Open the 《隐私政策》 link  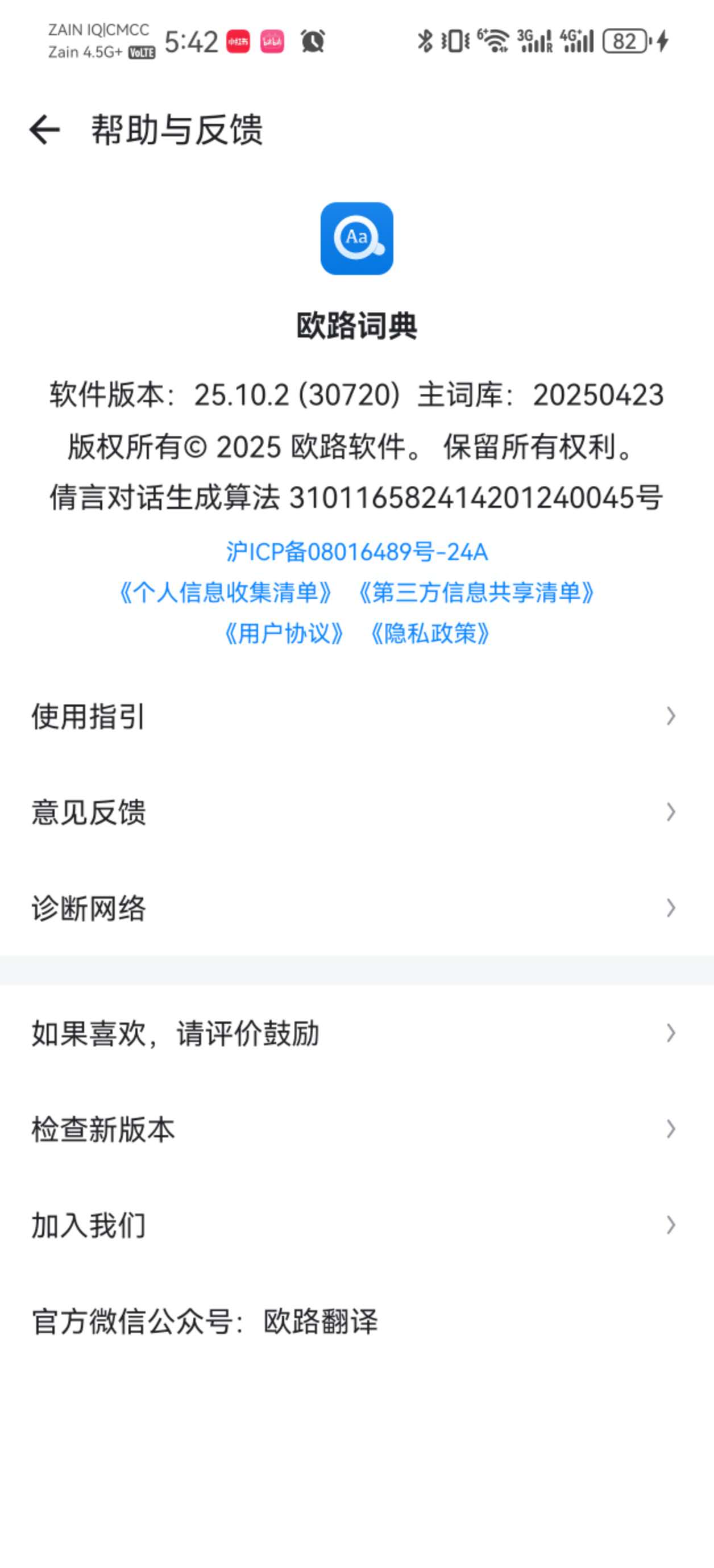(x=430, y=633)
